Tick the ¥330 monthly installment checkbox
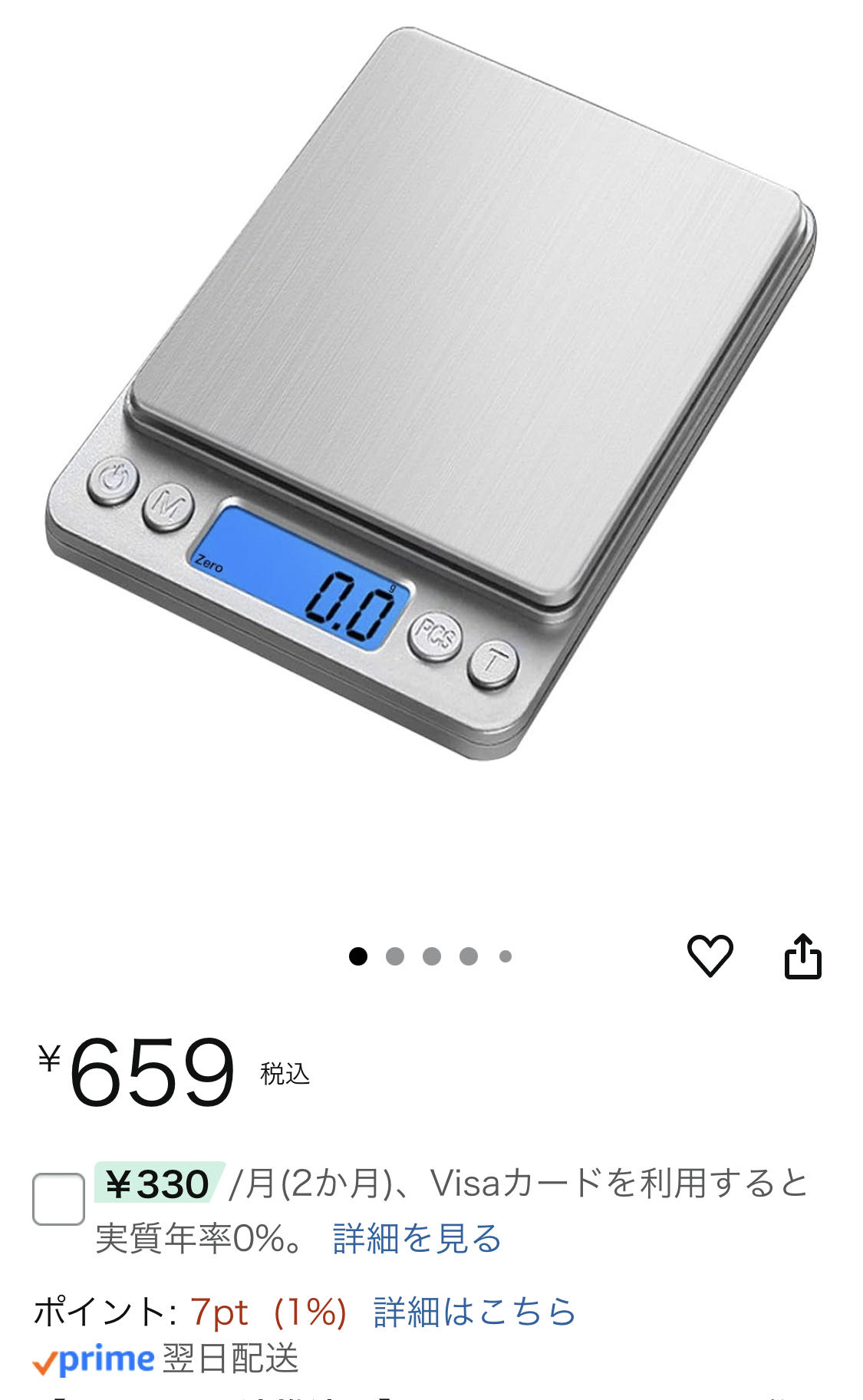 [59, 1199]
